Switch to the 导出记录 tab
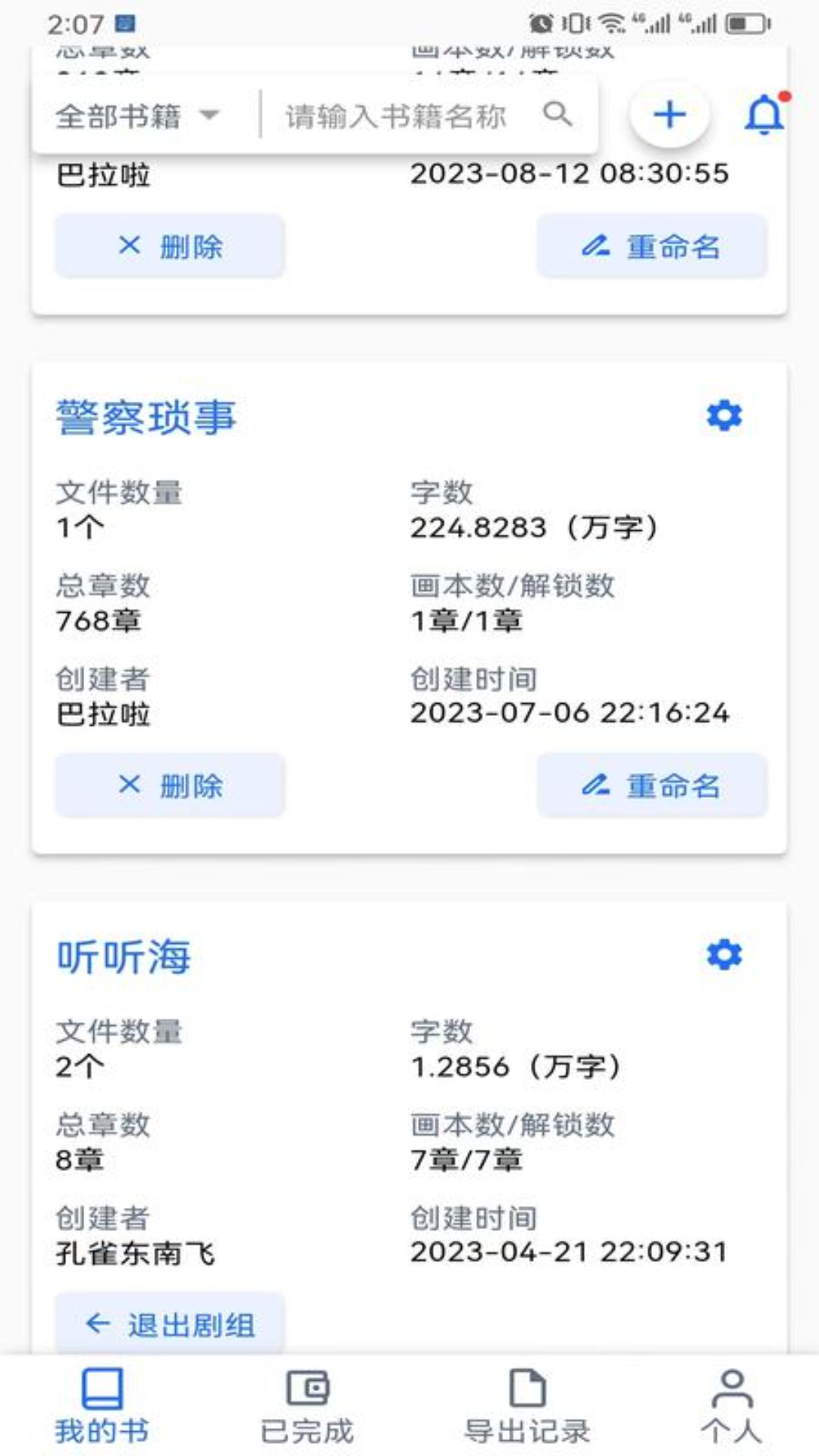Screen dimensions: 819x1456 point(529,1407)
